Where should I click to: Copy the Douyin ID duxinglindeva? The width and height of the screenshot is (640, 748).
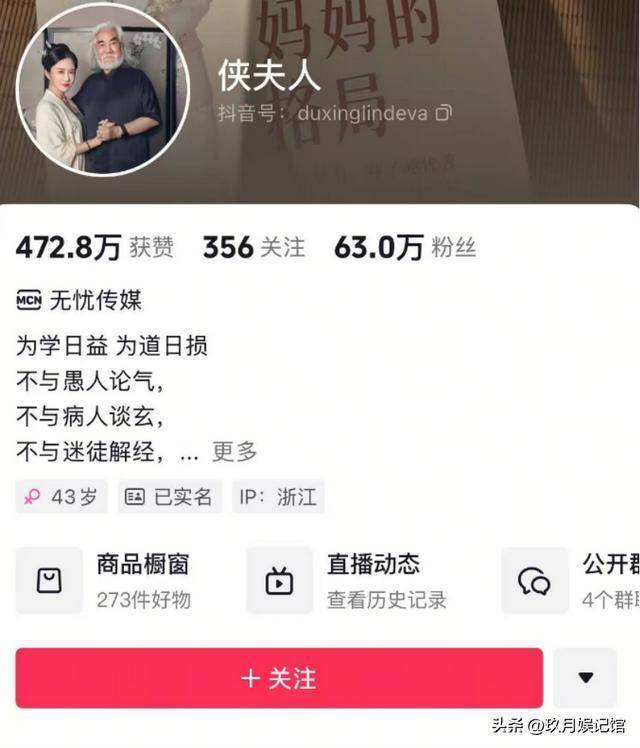click(x=443, y=113)
